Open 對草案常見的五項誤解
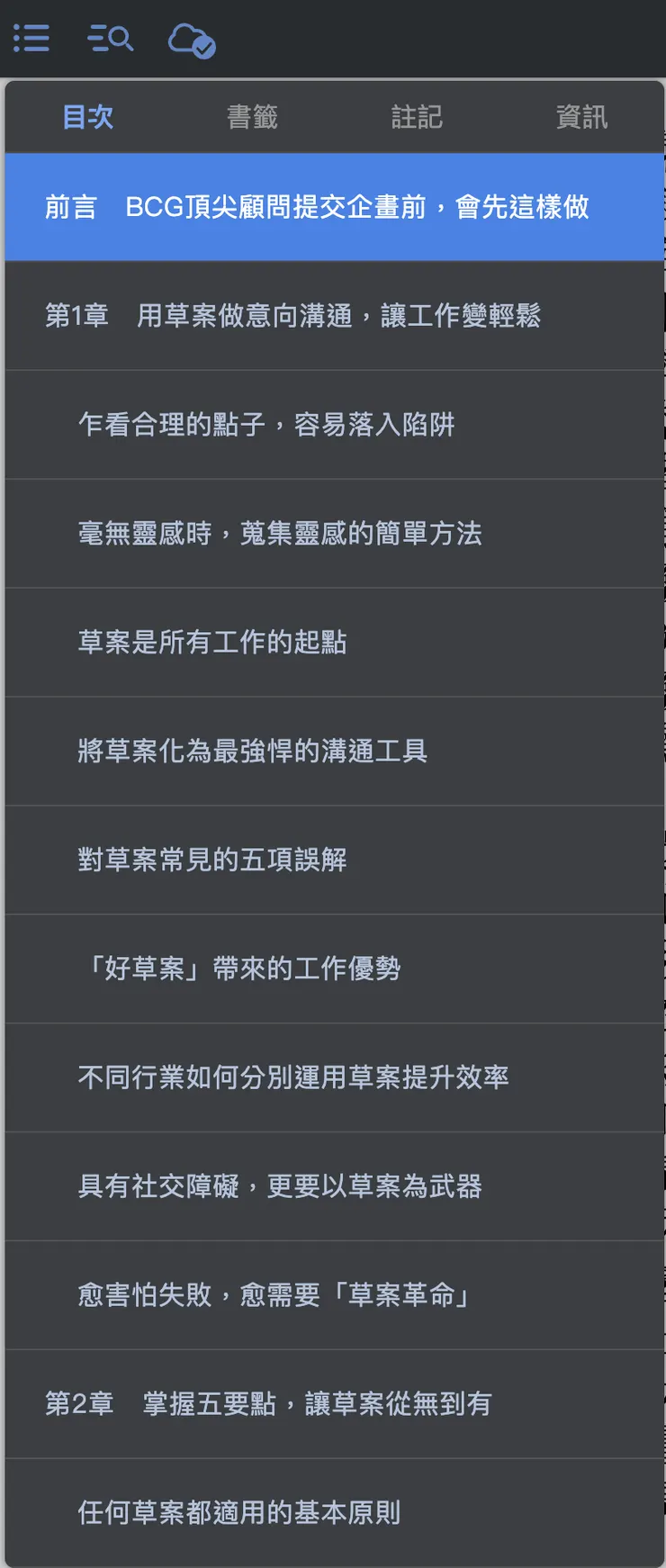 click(212, 861)
